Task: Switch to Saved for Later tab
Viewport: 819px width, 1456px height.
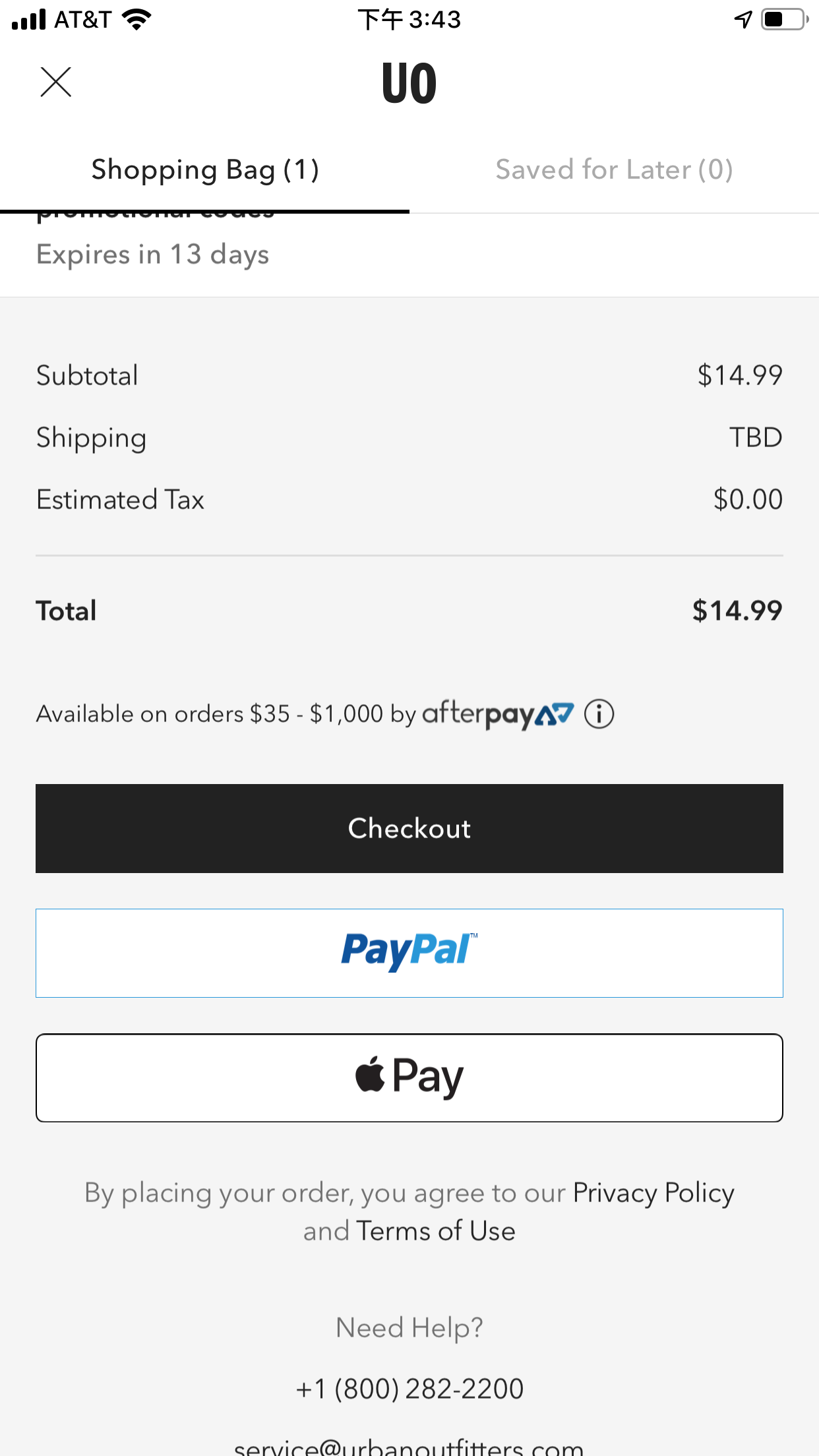Action: point(614,169)
